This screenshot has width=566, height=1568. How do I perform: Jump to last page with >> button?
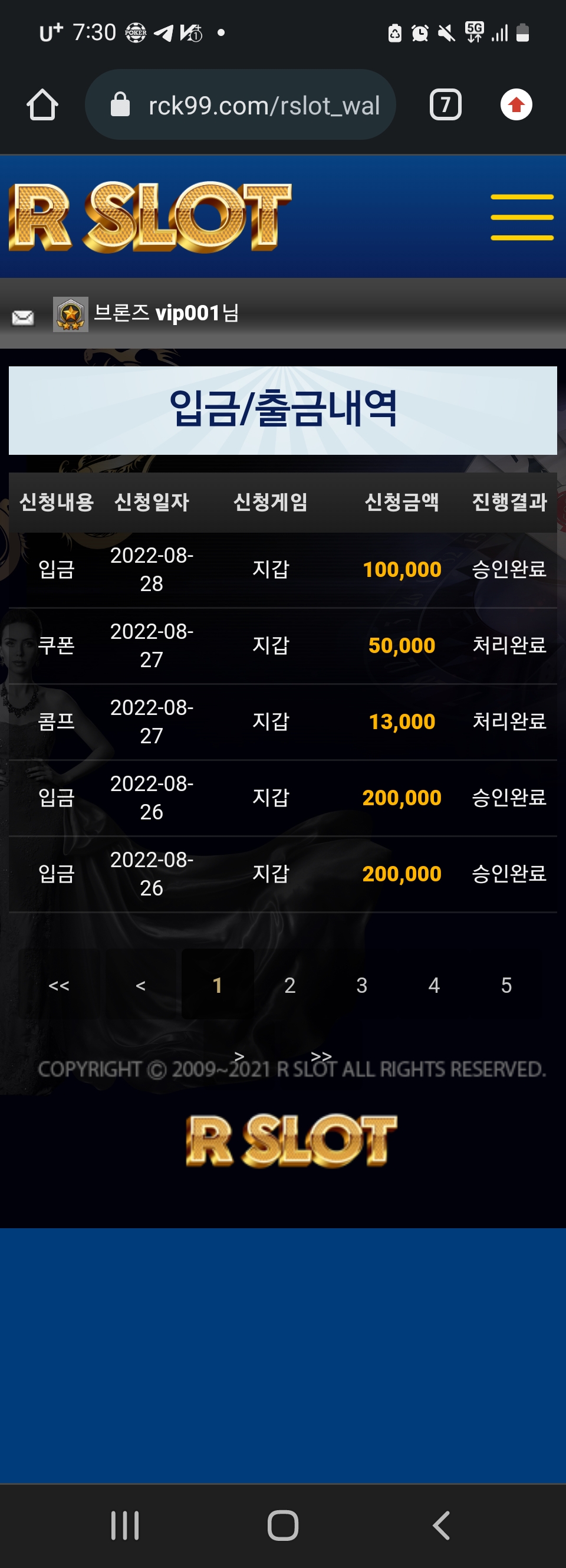(321, 1055)
